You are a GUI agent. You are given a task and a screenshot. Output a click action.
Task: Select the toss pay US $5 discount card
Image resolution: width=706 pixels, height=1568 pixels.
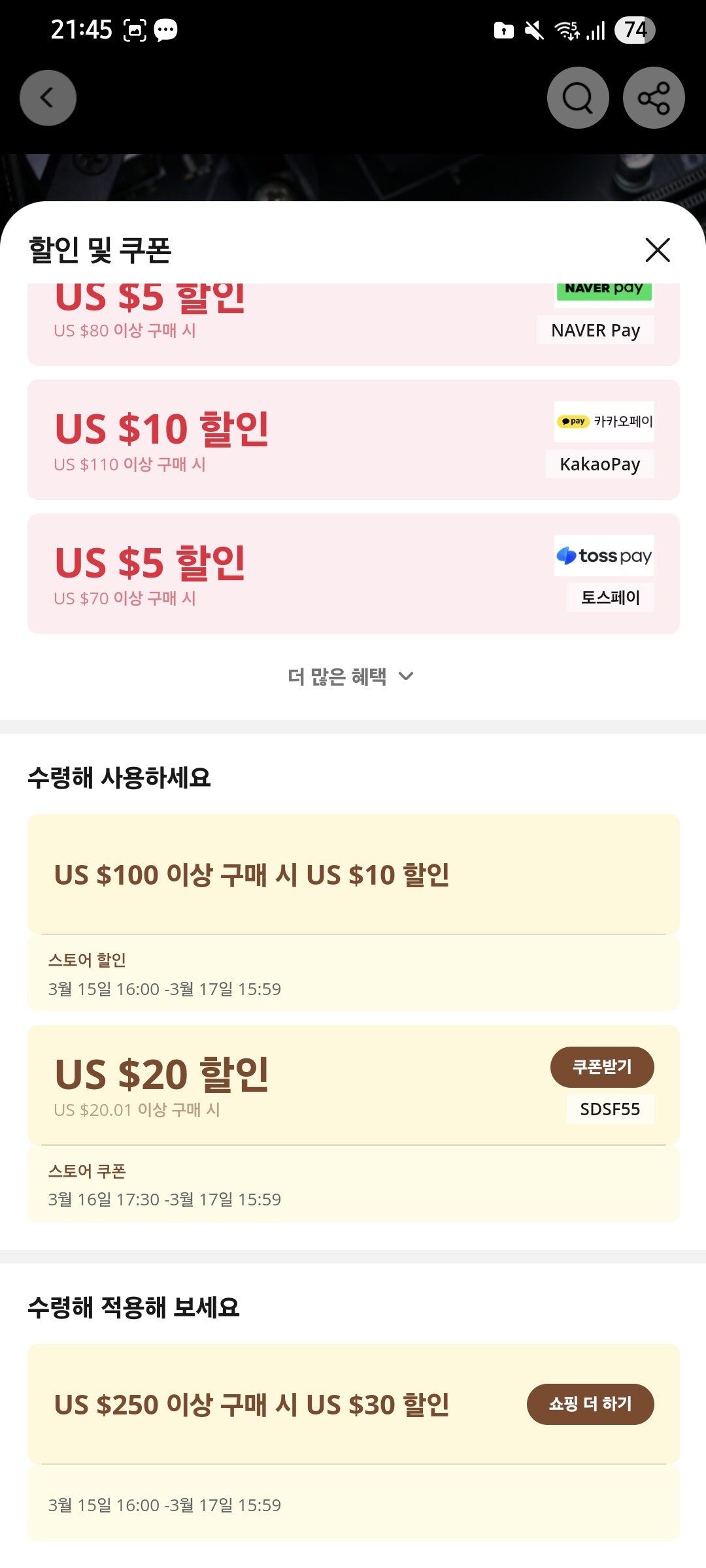(x=353, y=574)
